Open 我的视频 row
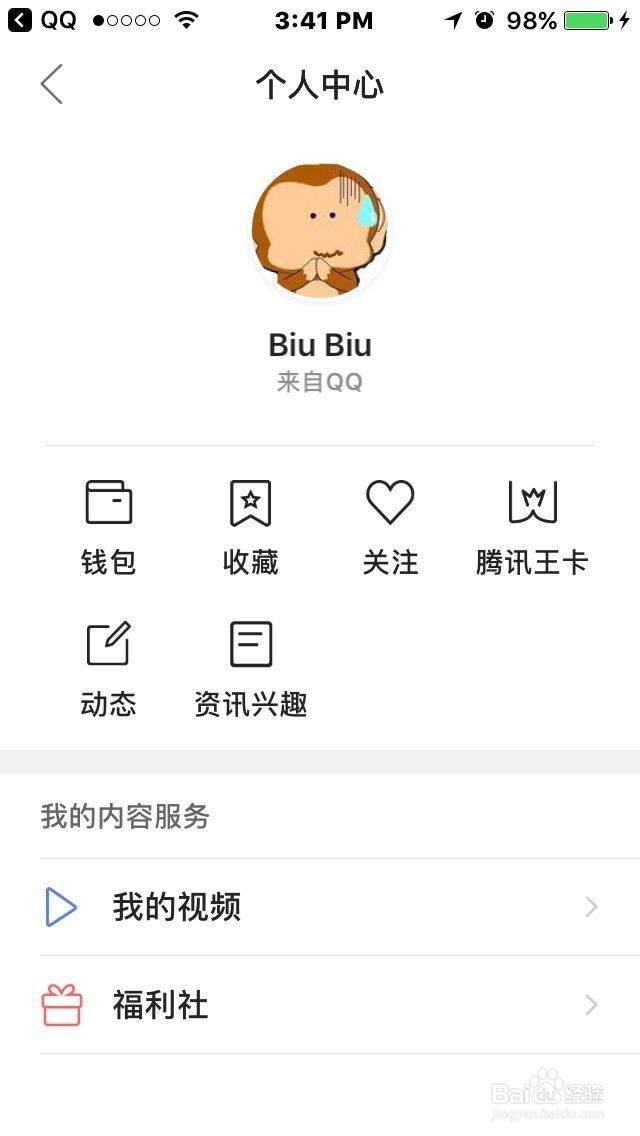 point(320,907)
